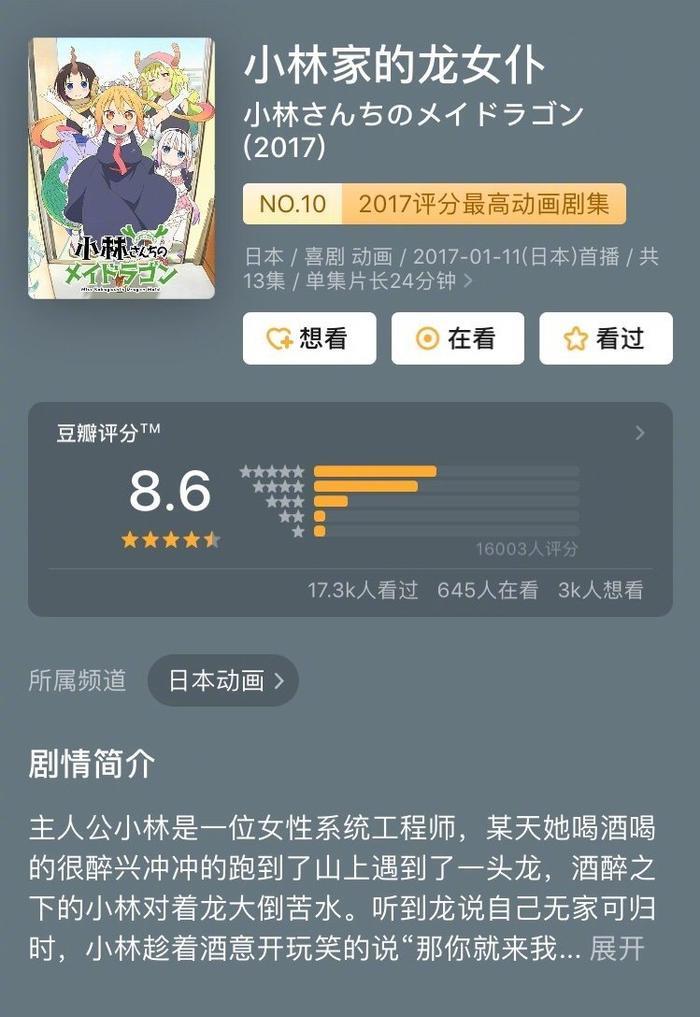Screen dimensions: 700x1017
Task: Expand the show's detail info line
Action: coord(468,281)
